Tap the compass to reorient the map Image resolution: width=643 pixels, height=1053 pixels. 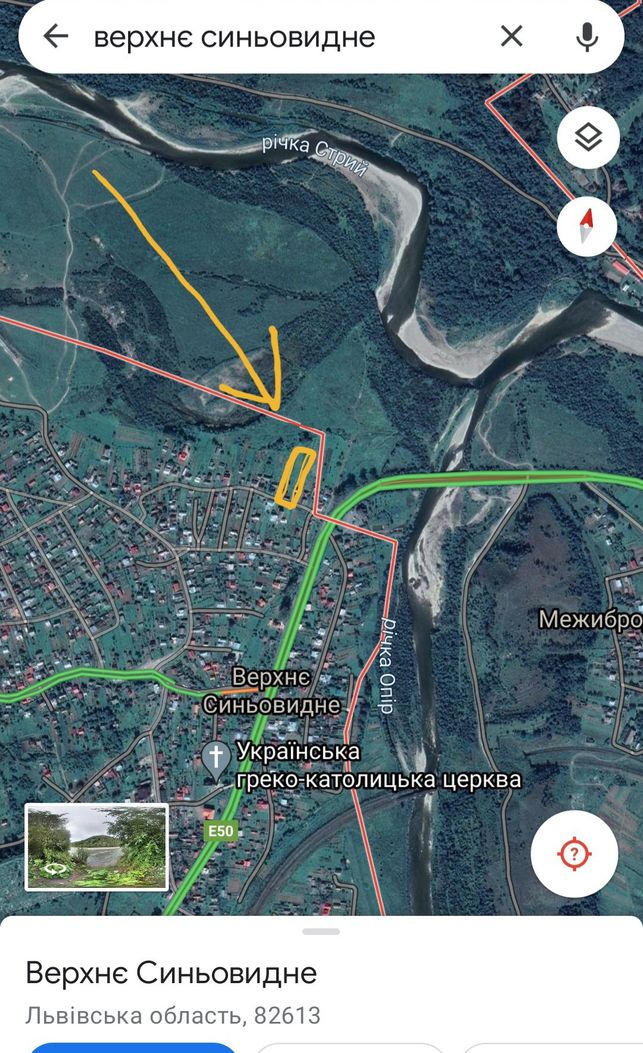pyautogui.click(x=587, y=226)
